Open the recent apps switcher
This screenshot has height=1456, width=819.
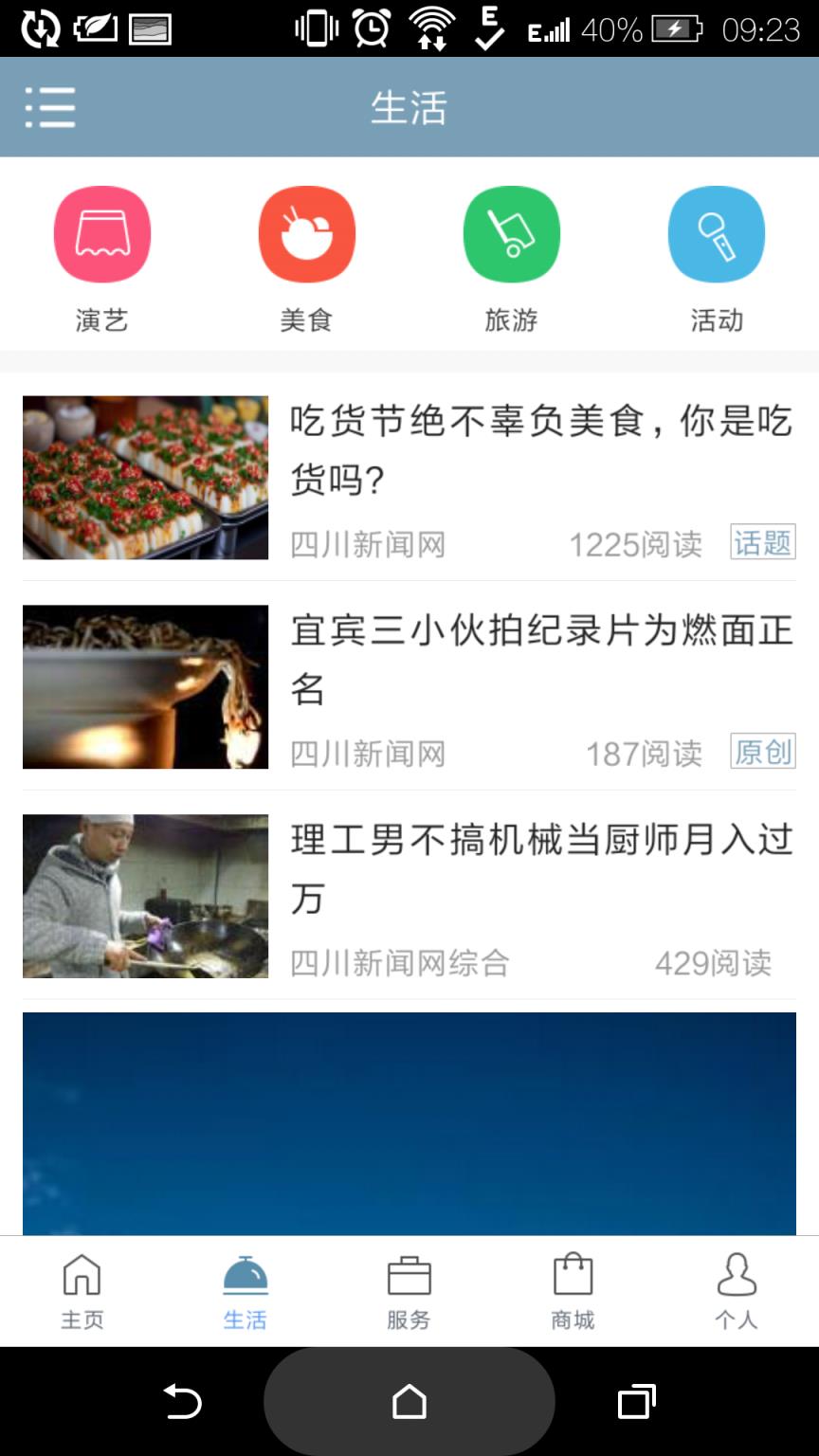[x=637, y=1400]
